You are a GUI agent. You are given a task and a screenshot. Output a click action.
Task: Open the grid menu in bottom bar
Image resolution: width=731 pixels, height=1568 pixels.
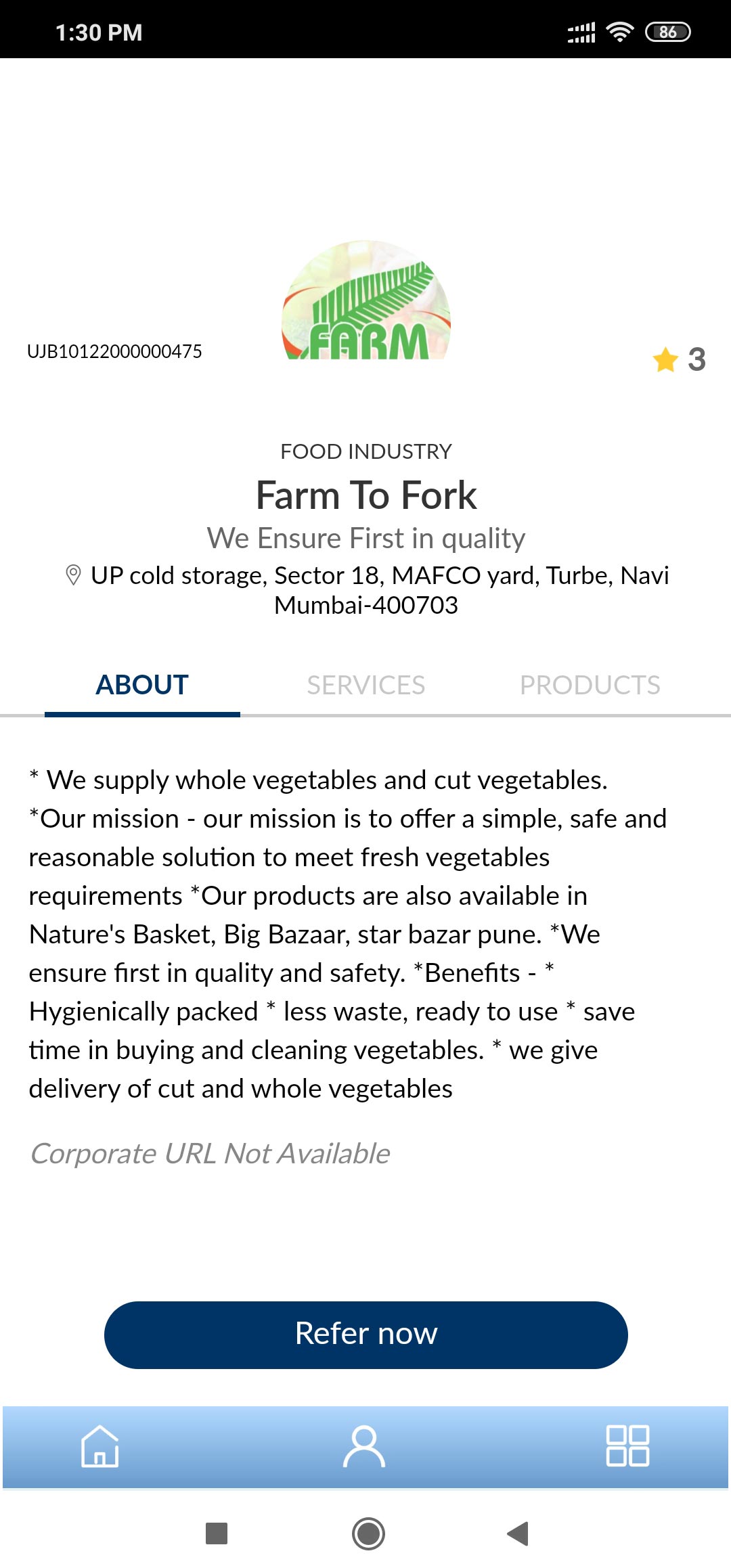pyautogui.click(x=627, y=1446)
